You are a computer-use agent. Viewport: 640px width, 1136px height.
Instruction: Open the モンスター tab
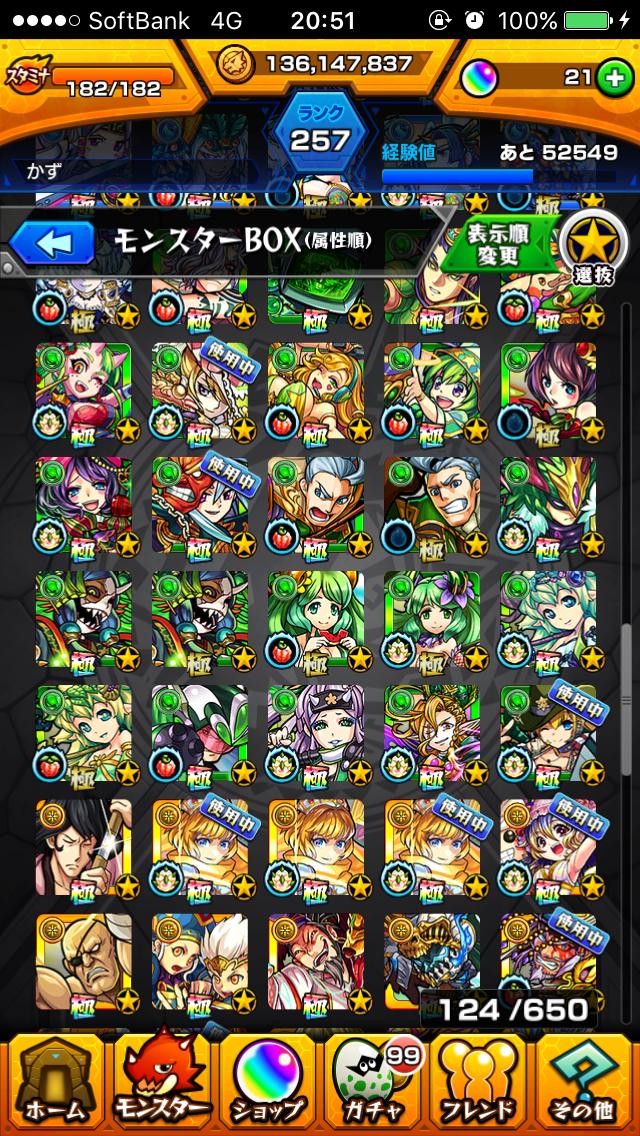(x=162, y=1083)
